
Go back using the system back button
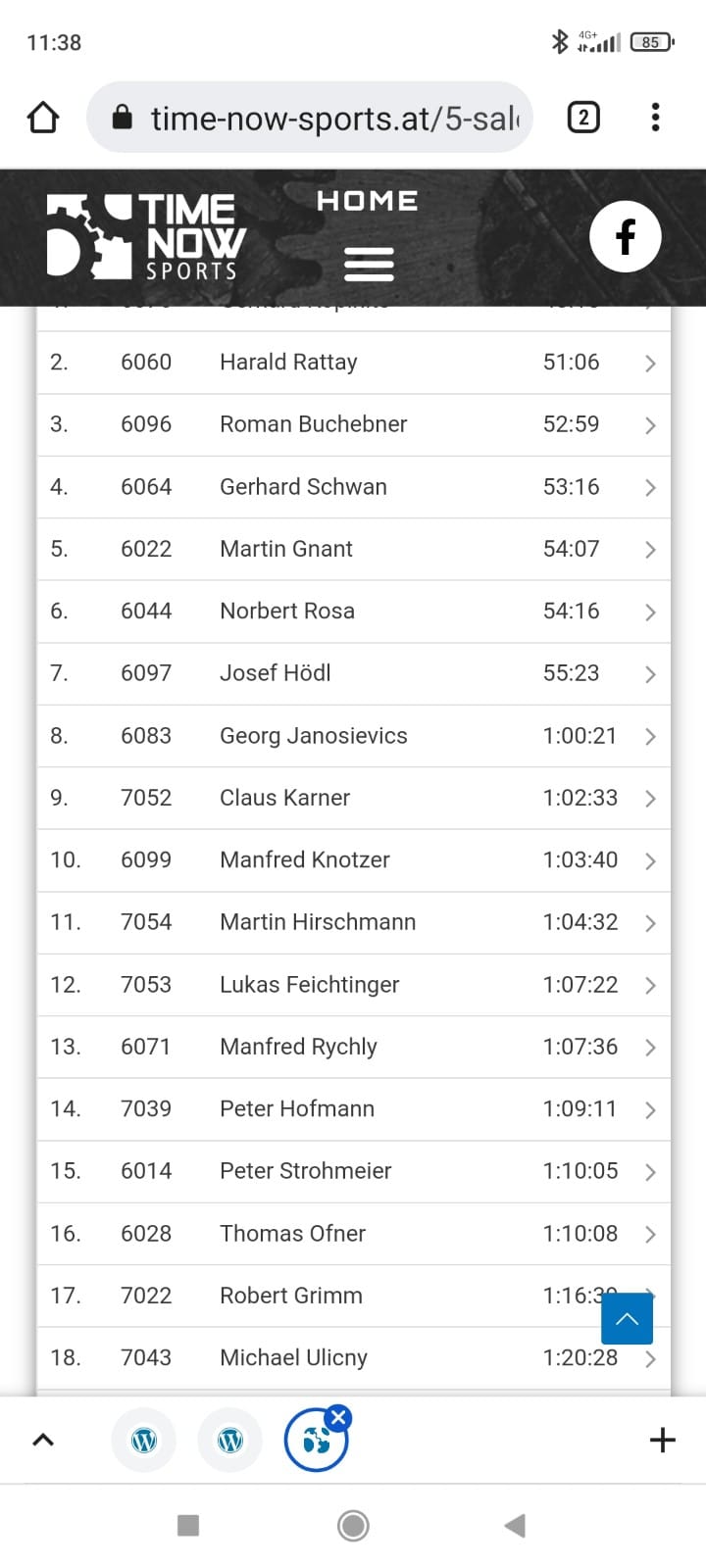515,1525
